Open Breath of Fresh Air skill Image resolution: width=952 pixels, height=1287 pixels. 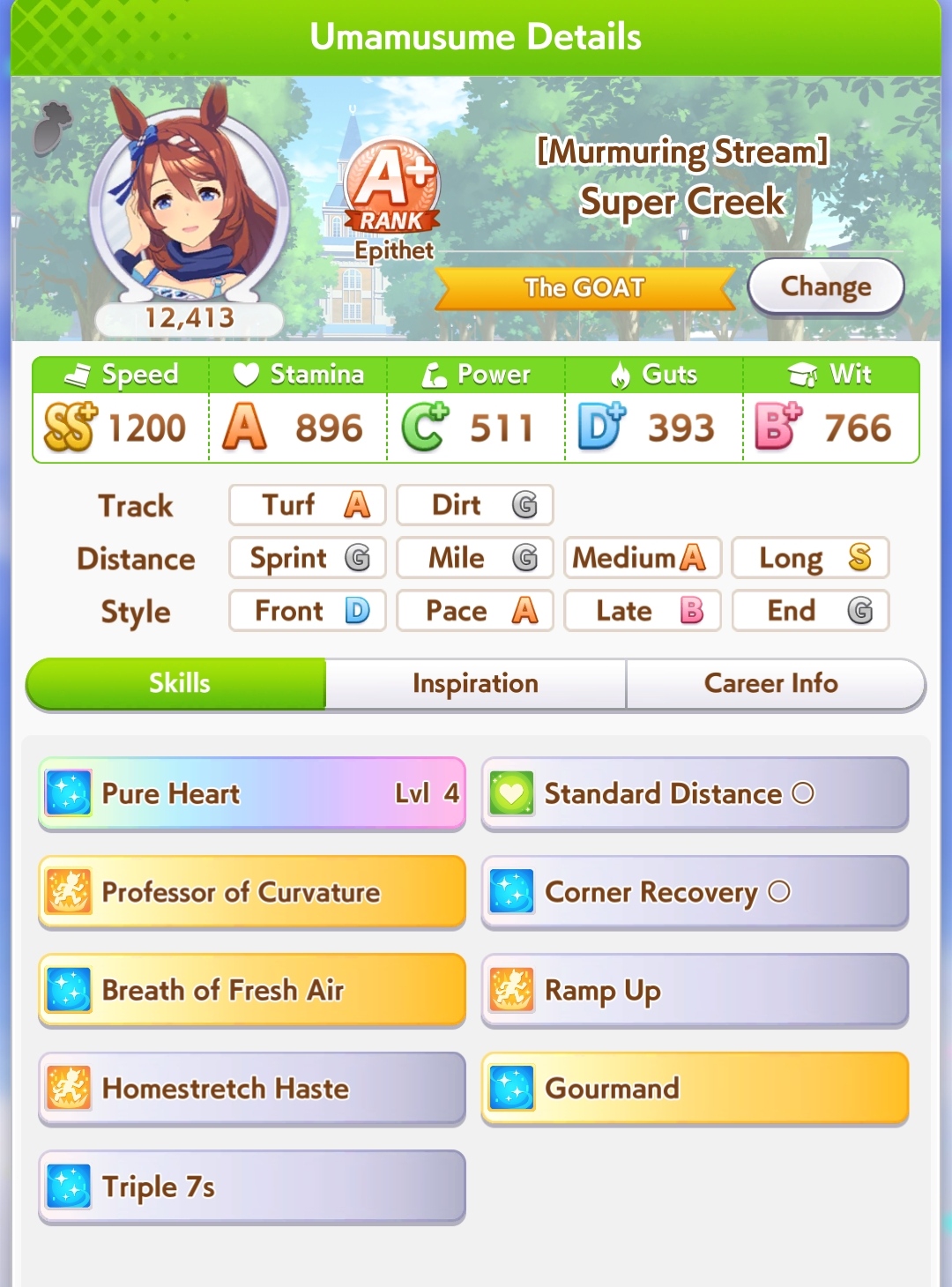pyautogui.click(x=252, y=990)
